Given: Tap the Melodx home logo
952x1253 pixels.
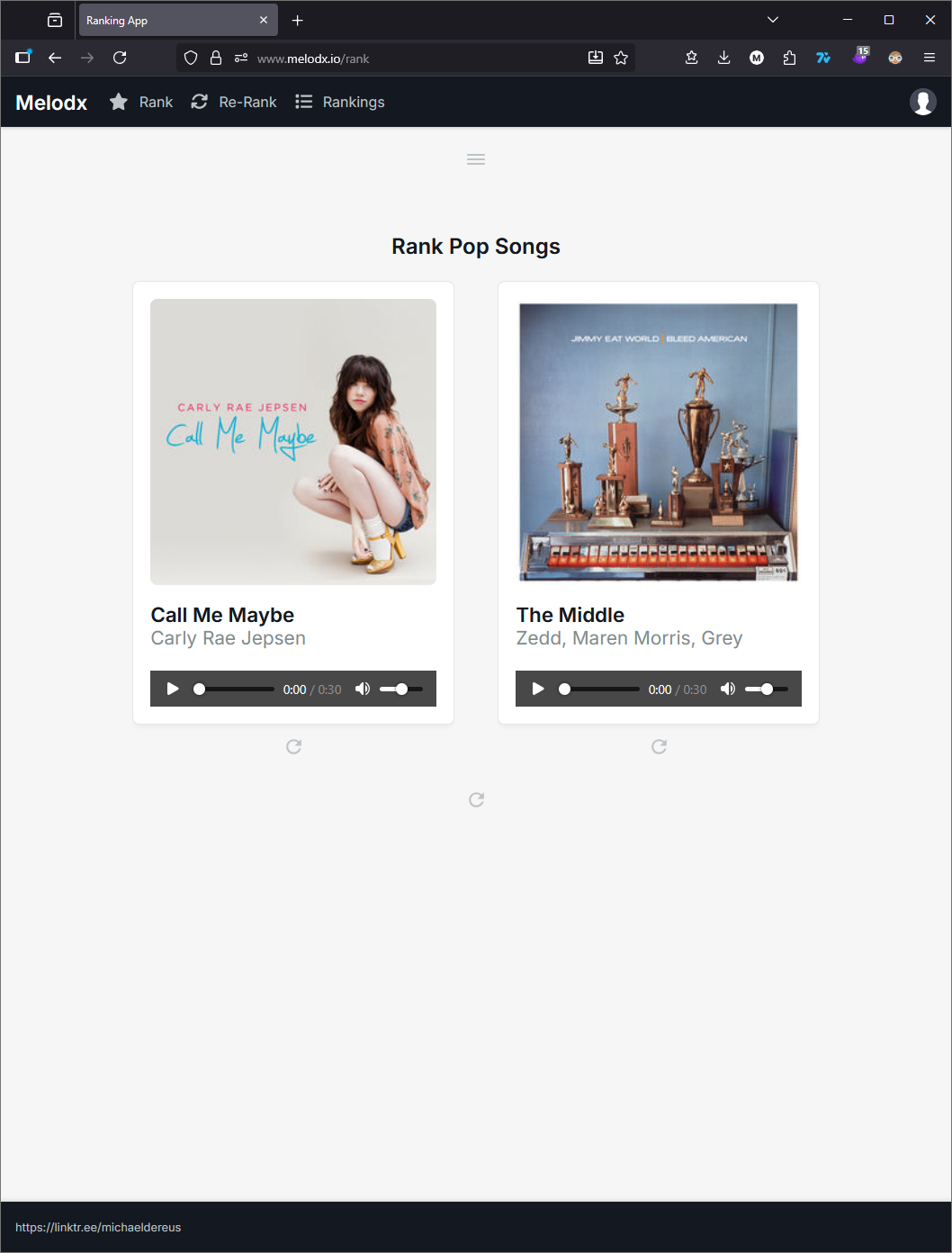Looking at the screenshot, I should pos(51,103).
